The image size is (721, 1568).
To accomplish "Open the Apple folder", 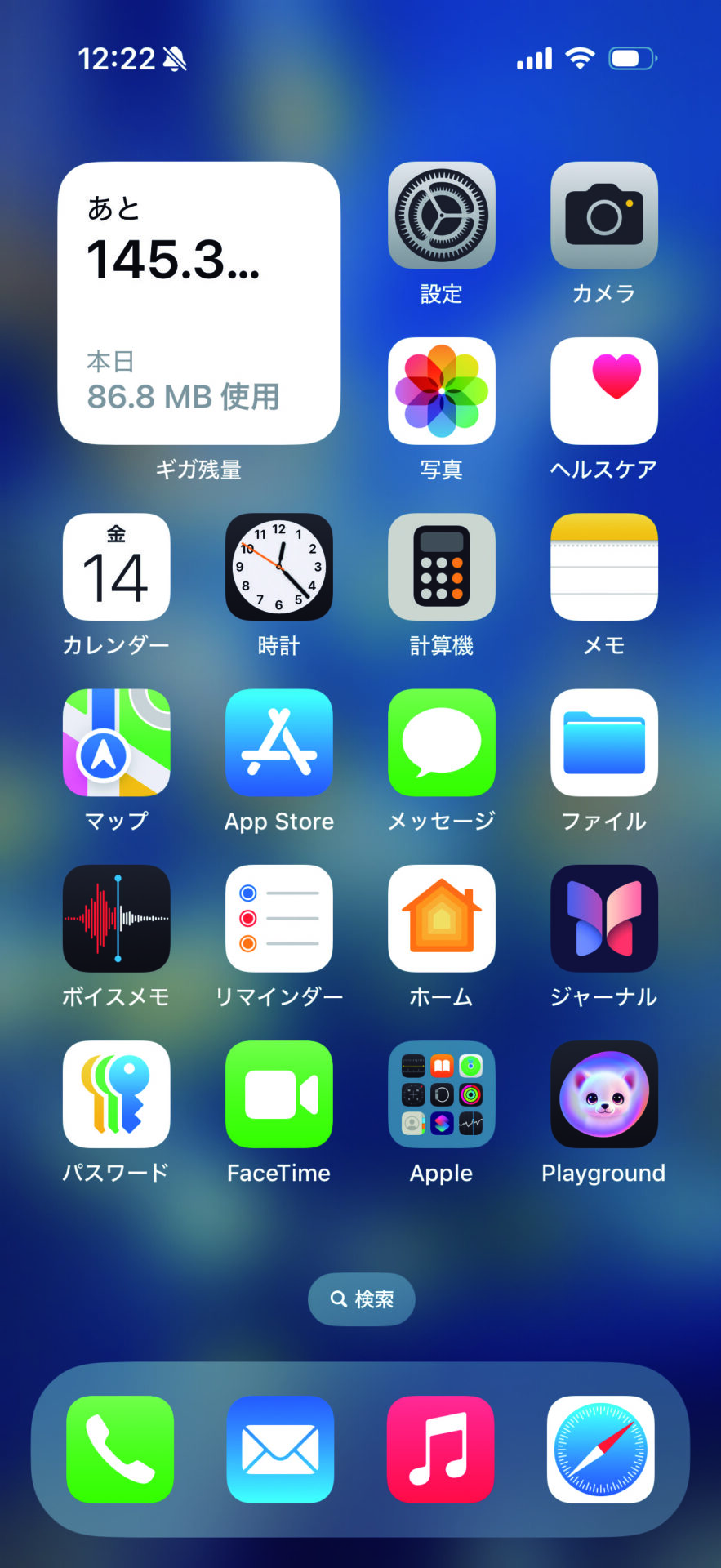I will pyautogui.click(x=441, y=1094).
